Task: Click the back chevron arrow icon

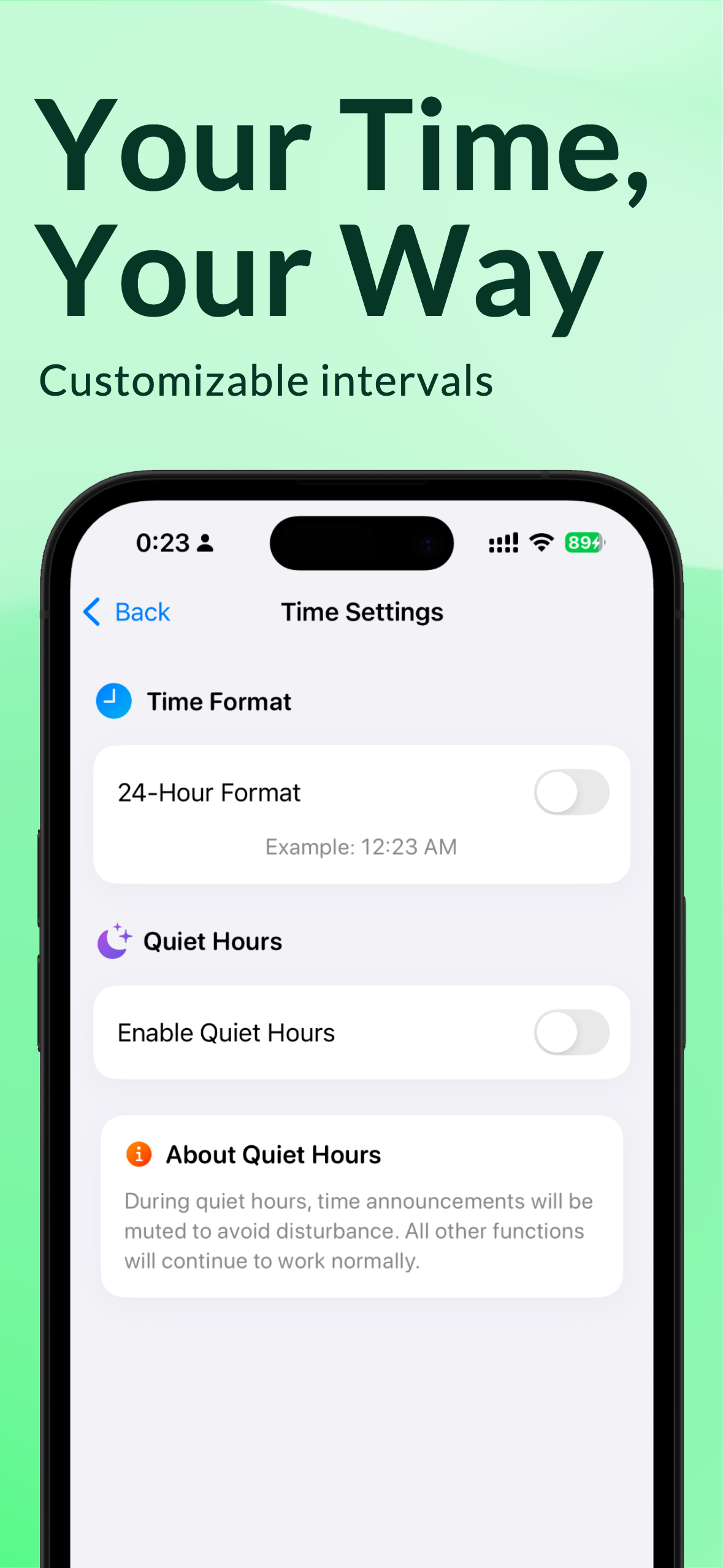Action: (92, 612)
